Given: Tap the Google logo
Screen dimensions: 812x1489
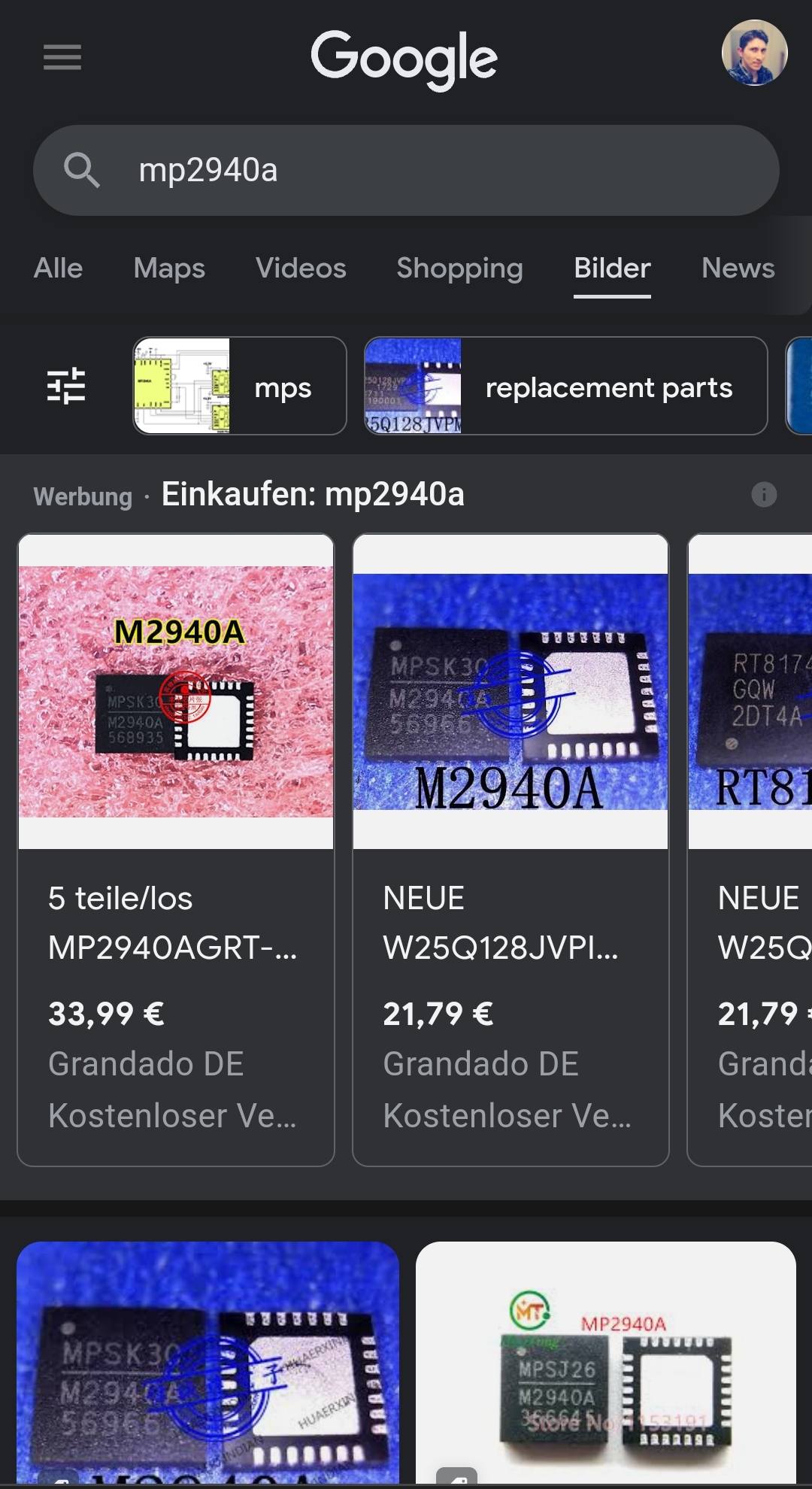Looking at the screenshot, I should 404,59.
